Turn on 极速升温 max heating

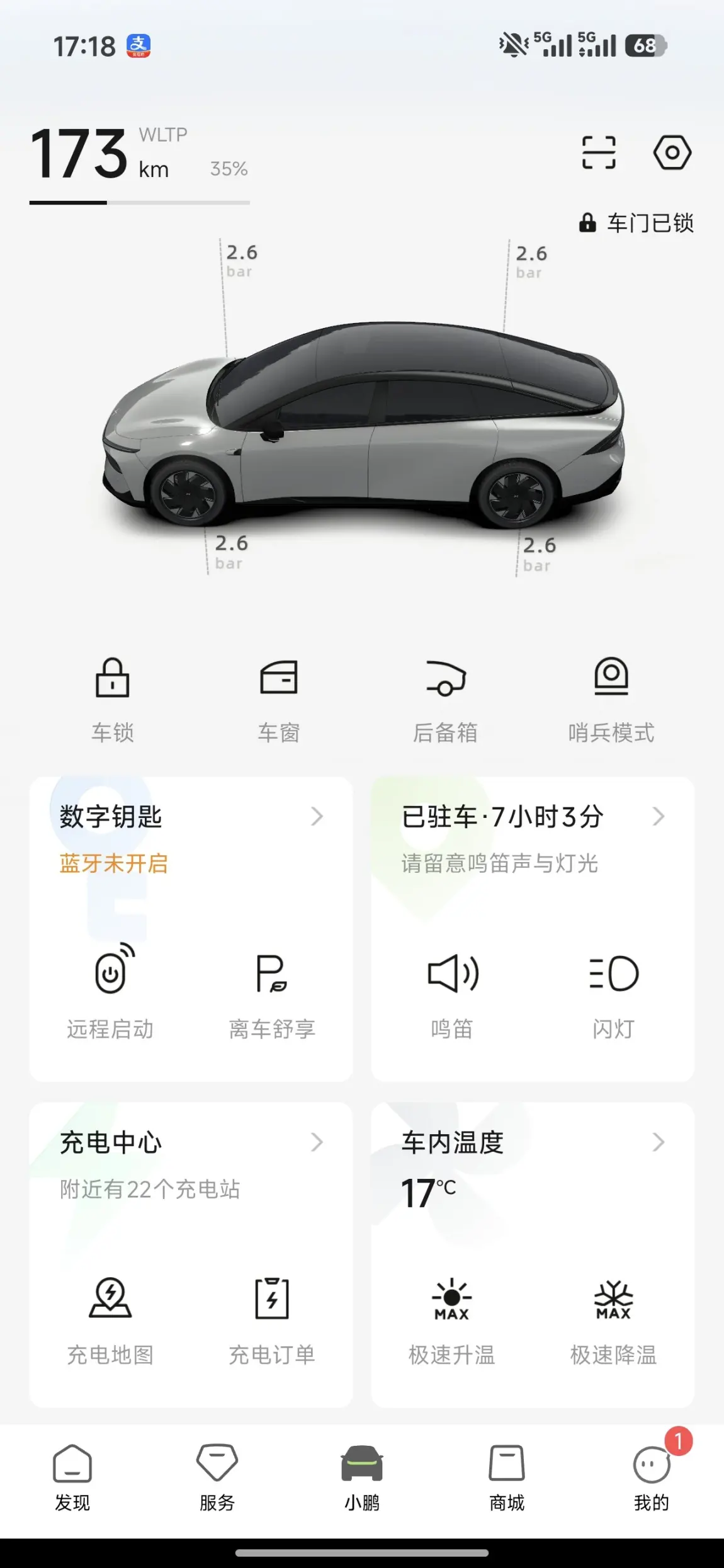(452, 1317)
